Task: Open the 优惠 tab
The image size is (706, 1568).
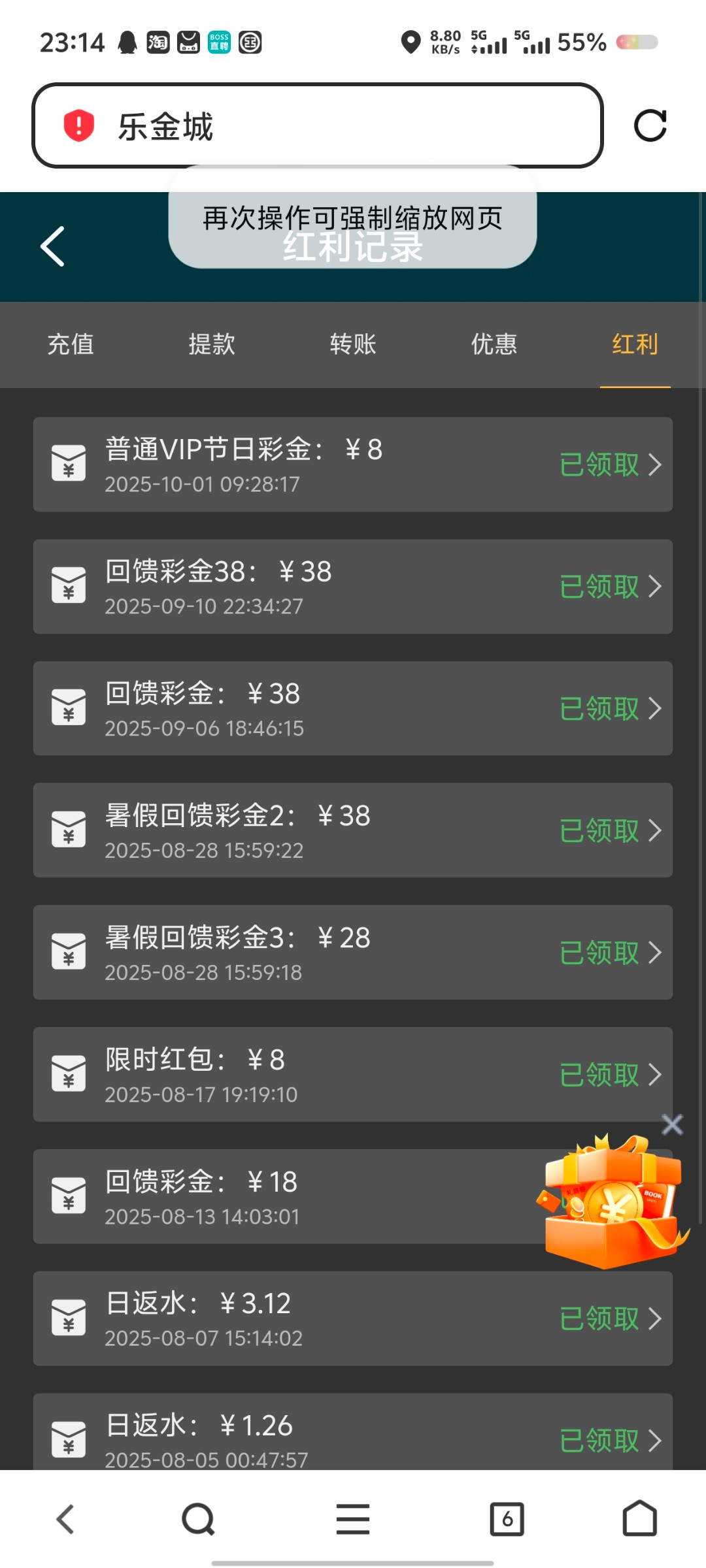Action: pyautogui.click(x=494, y=344)
